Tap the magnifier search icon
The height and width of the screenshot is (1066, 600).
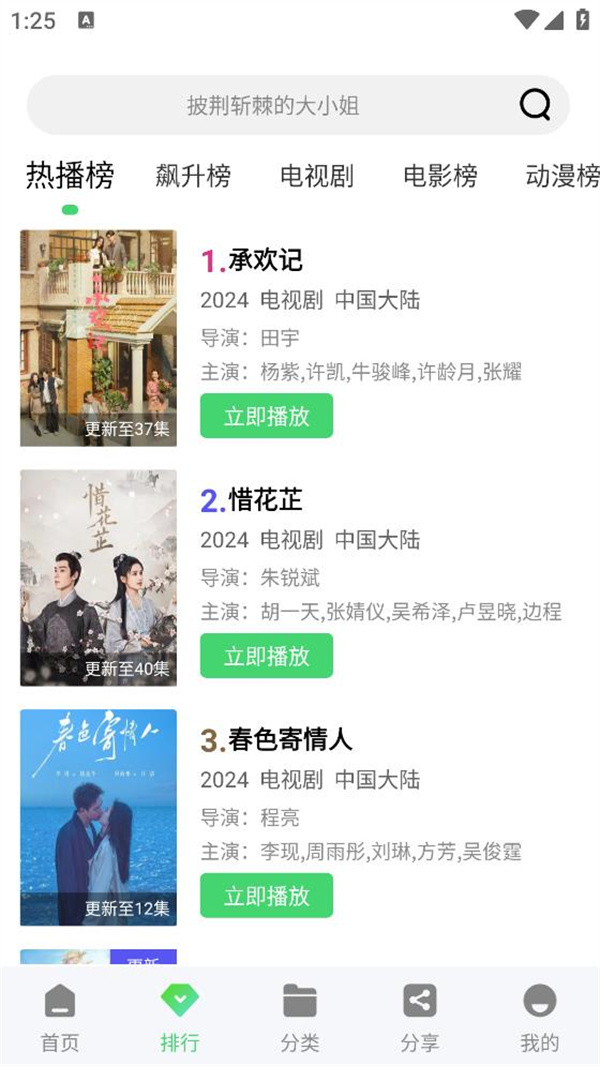point(535,104)
